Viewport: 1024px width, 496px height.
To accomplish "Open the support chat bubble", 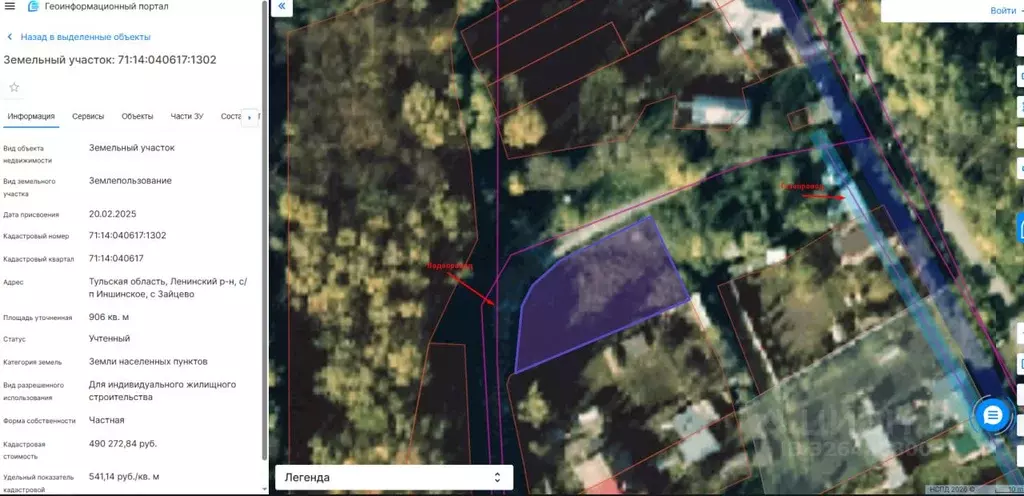I will click(x=992, y=415).
